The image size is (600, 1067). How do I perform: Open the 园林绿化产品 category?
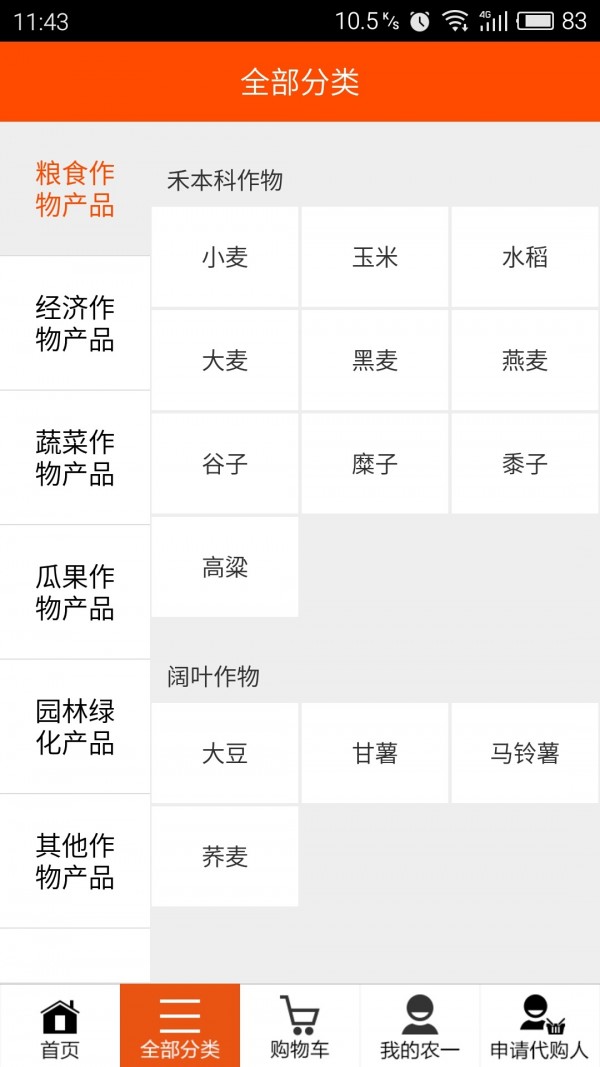(x=75, y=727)
